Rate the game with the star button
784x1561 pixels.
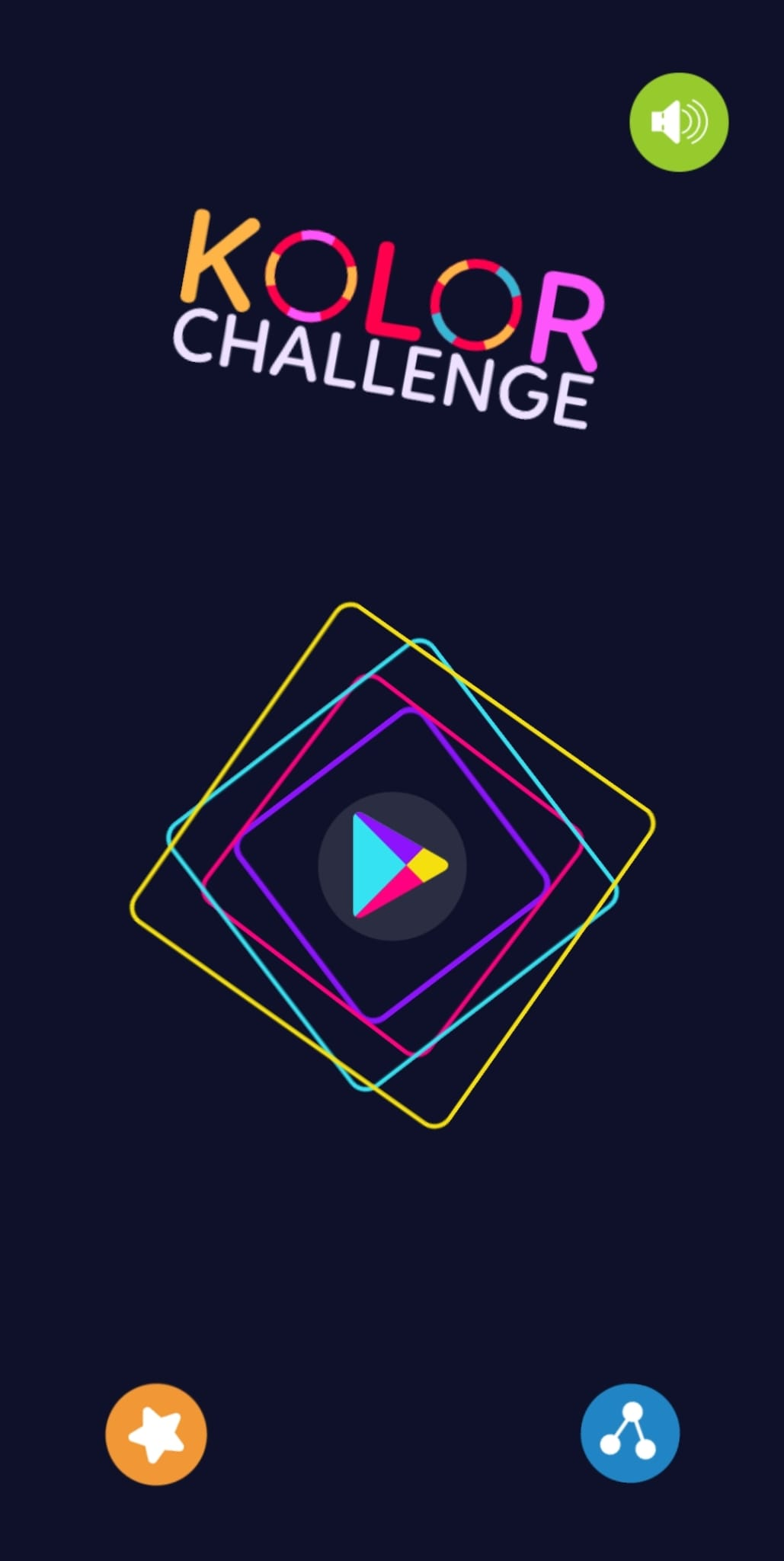click(156, 1434)
